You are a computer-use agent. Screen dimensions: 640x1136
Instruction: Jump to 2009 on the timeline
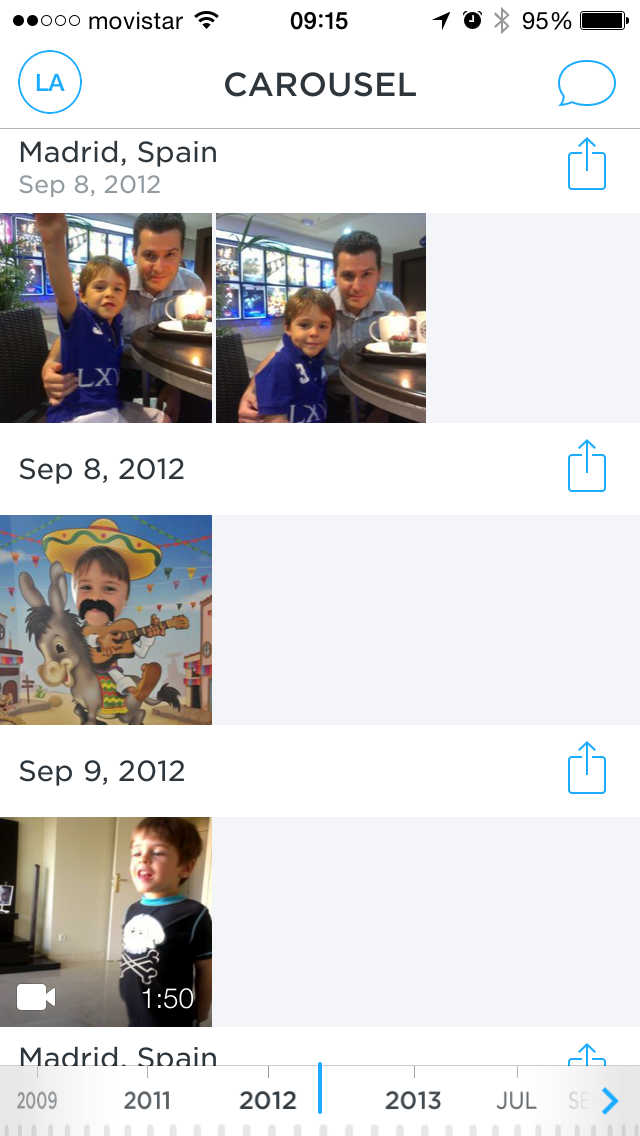pyautogui.click(x=36, y=1101)
